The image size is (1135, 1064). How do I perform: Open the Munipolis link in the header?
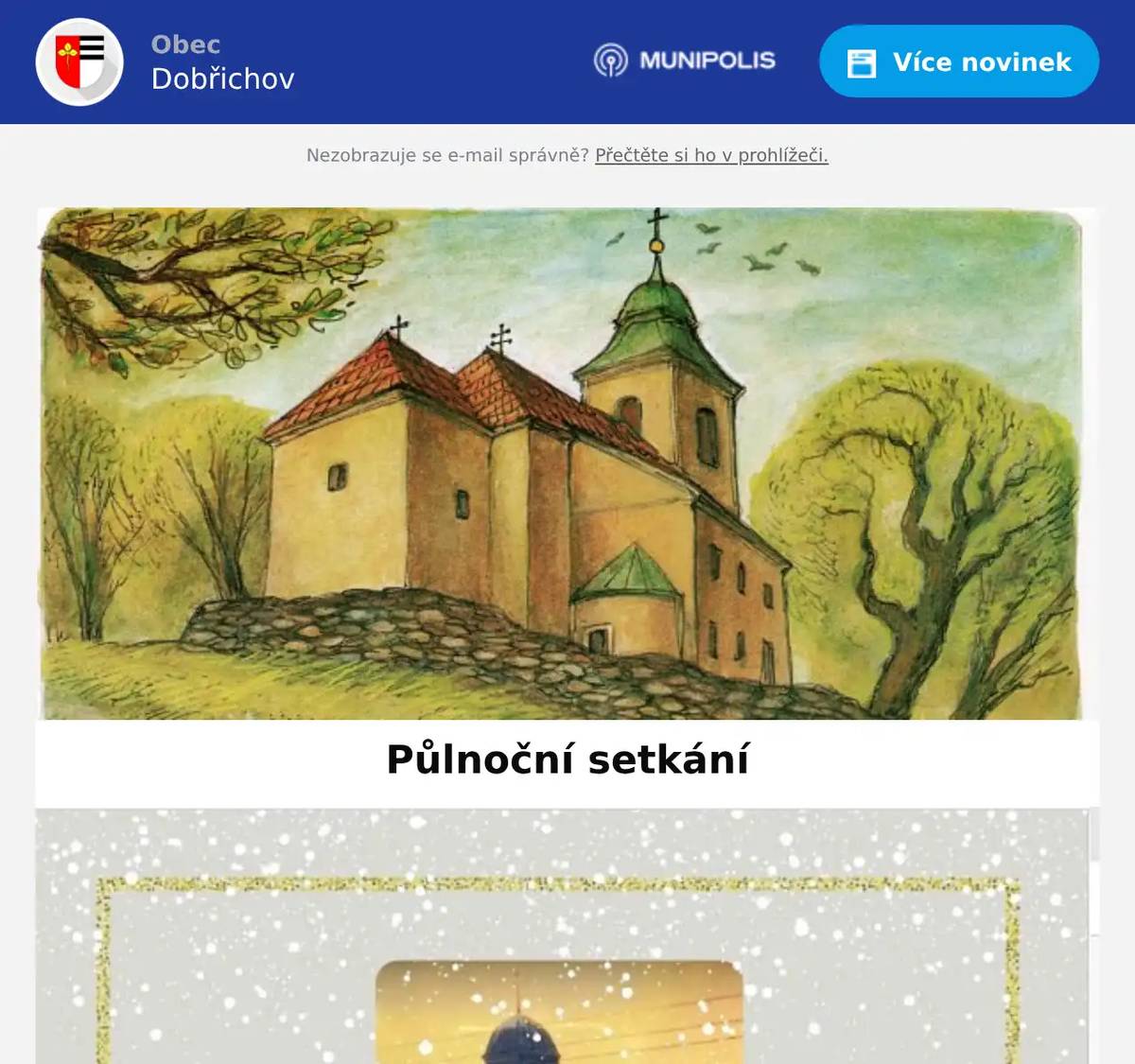[x=685, y=61]
